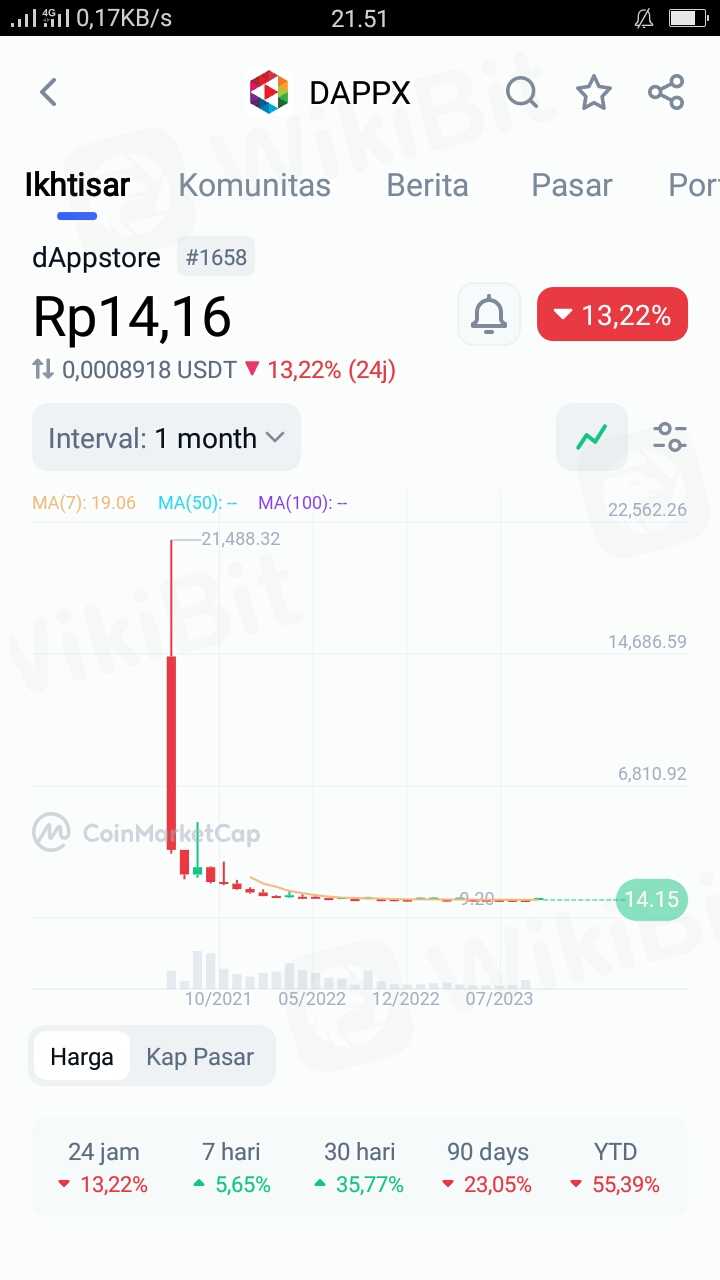The width and height of the screenshot is (720, 1280).
Task: Open chart settings sliders icon
Action: pos(669,437)
